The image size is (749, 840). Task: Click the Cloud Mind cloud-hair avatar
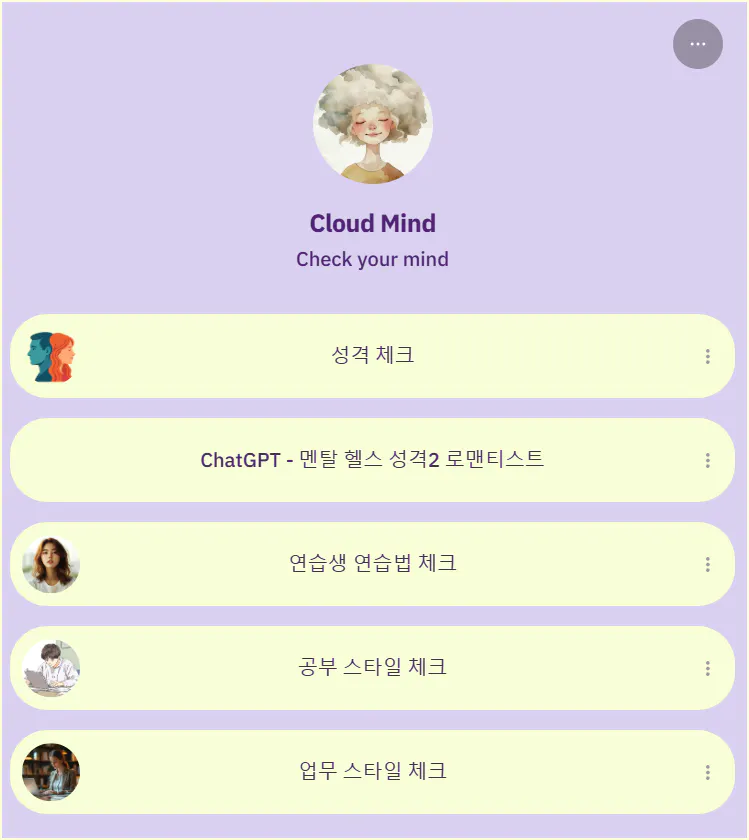click(x=373, y=123)
